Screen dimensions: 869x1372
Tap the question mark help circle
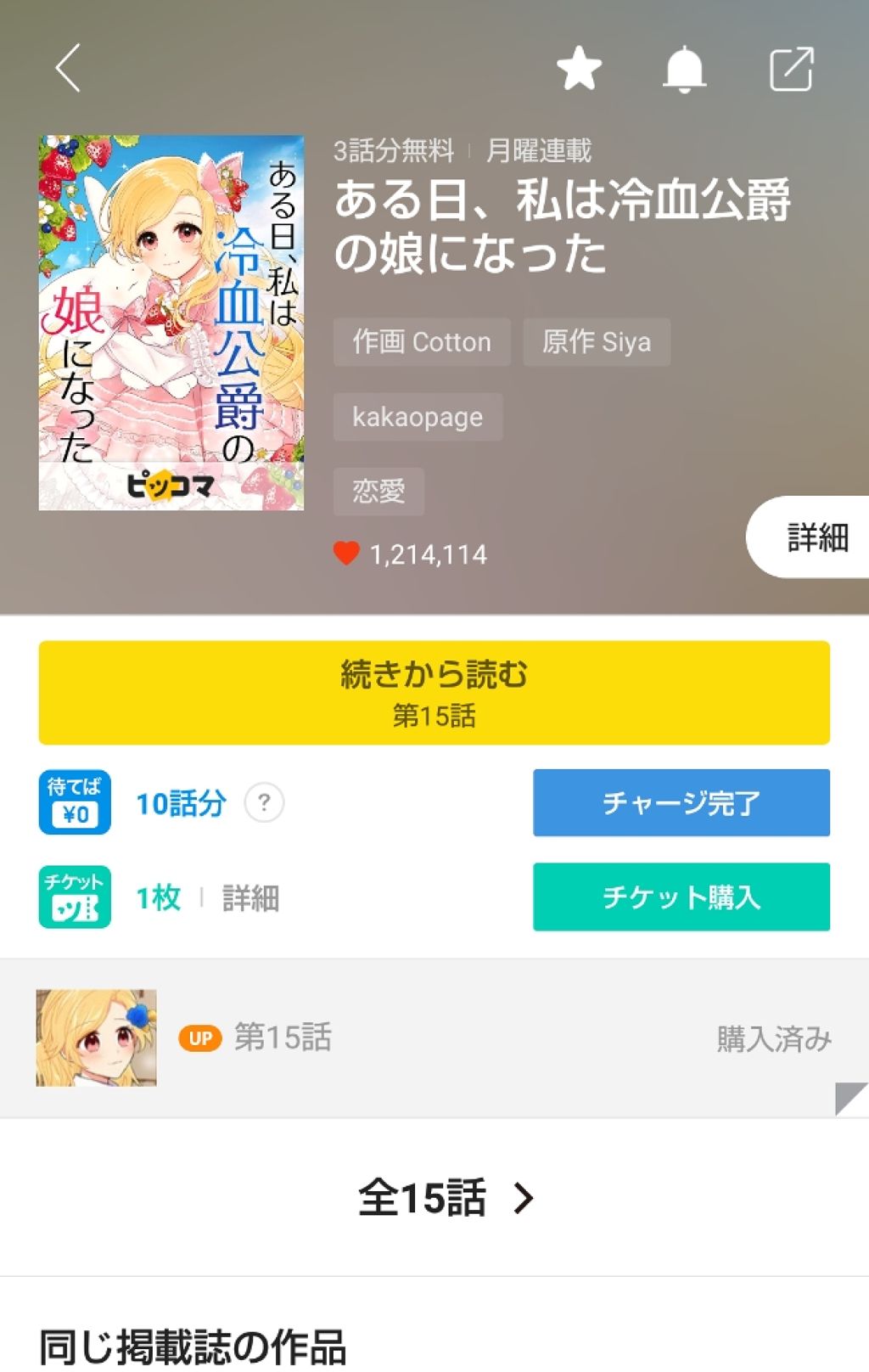[263, 803]
